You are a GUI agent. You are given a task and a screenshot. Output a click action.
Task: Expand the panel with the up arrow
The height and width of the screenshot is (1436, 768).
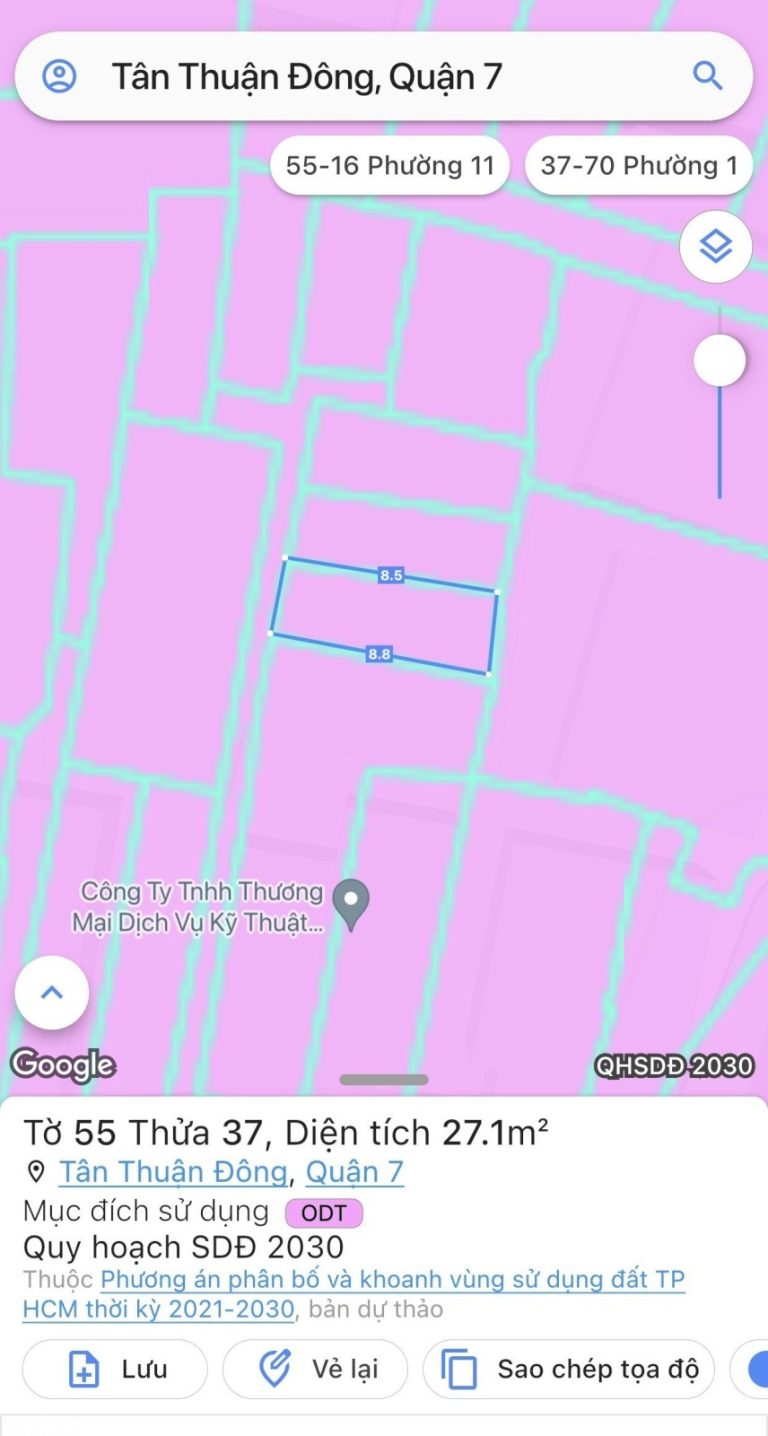click(52, 993)
